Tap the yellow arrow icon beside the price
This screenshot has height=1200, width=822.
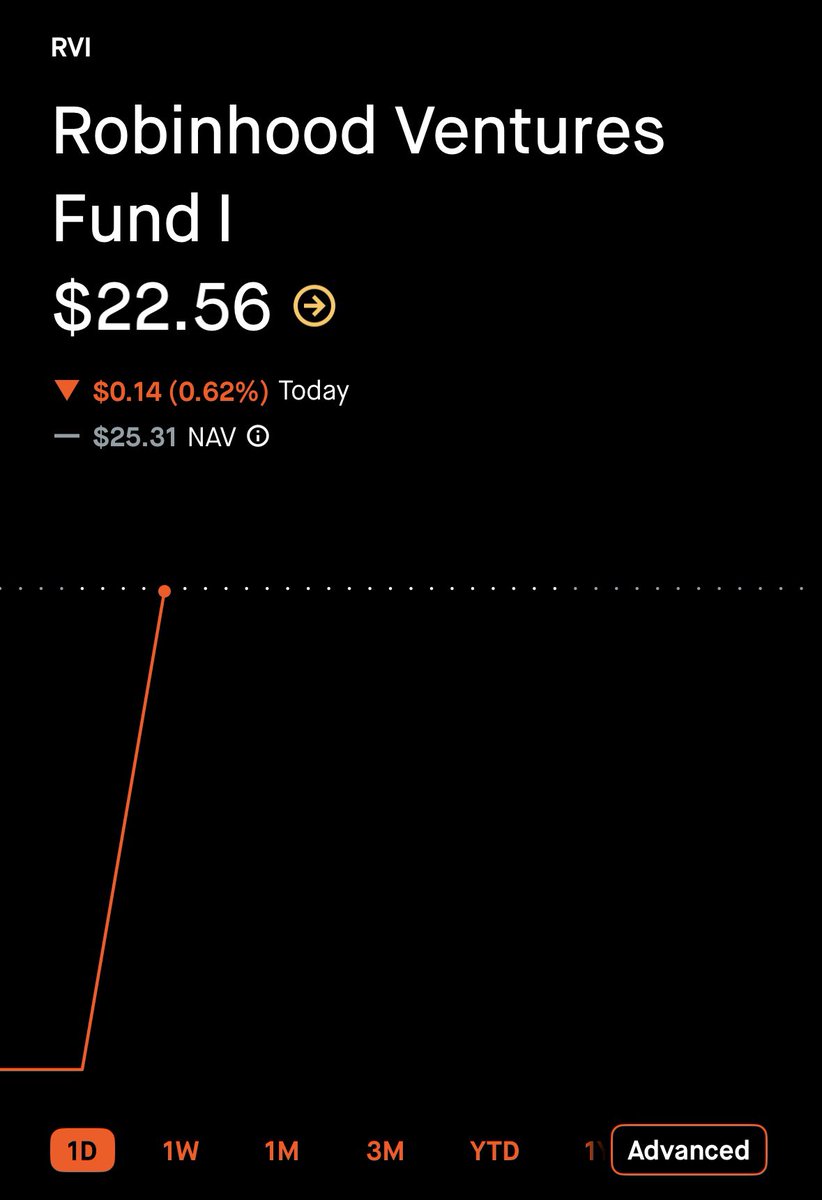coord(314,307)
